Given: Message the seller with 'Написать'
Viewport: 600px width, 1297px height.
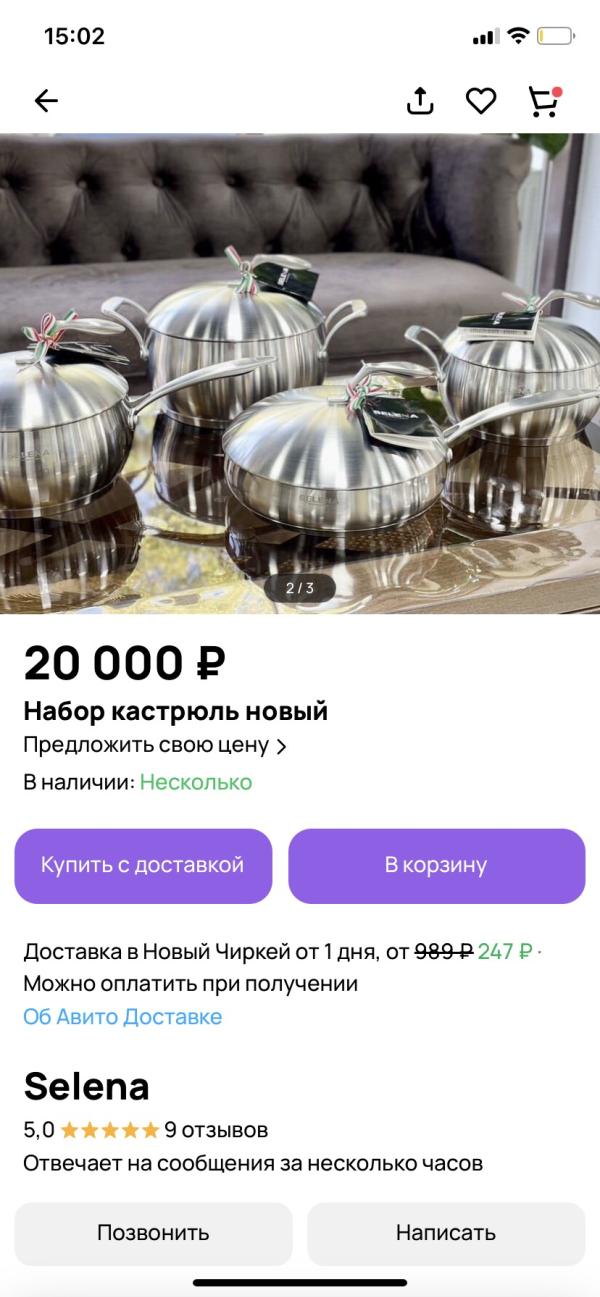Looking at the screenshot, I should pyautogui.click(x=445, y=1232).
